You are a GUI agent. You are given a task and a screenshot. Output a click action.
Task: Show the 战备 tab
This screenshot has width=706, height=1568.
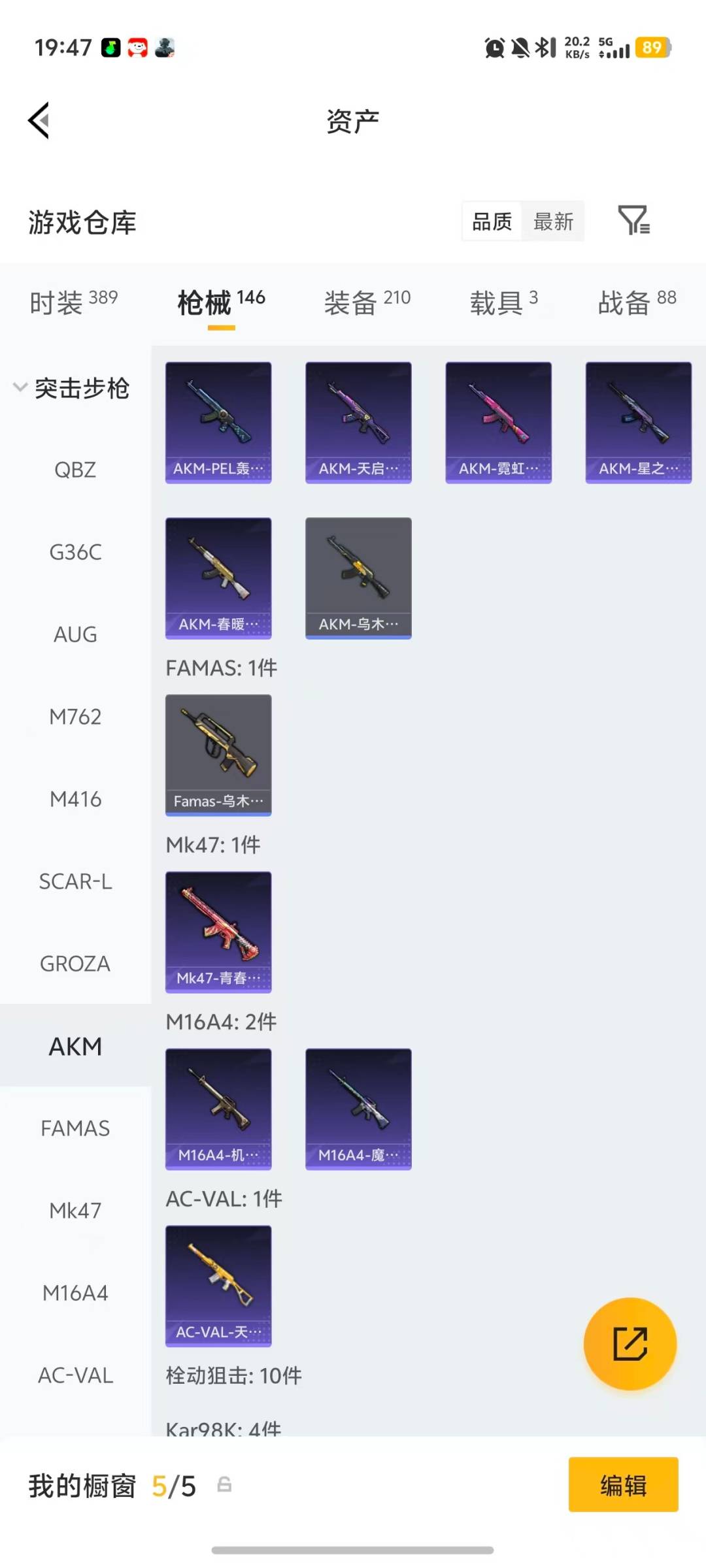[637, 302]
